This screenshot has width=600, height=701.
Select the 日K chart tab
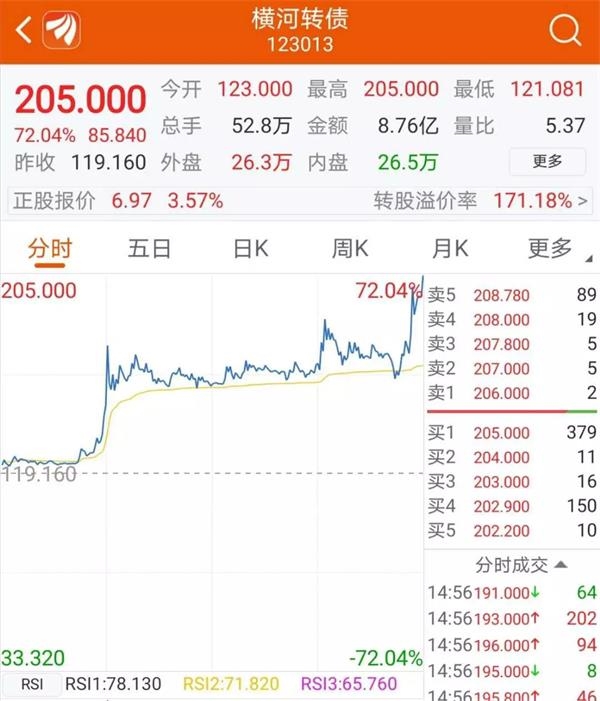click(x=250, y=249)
